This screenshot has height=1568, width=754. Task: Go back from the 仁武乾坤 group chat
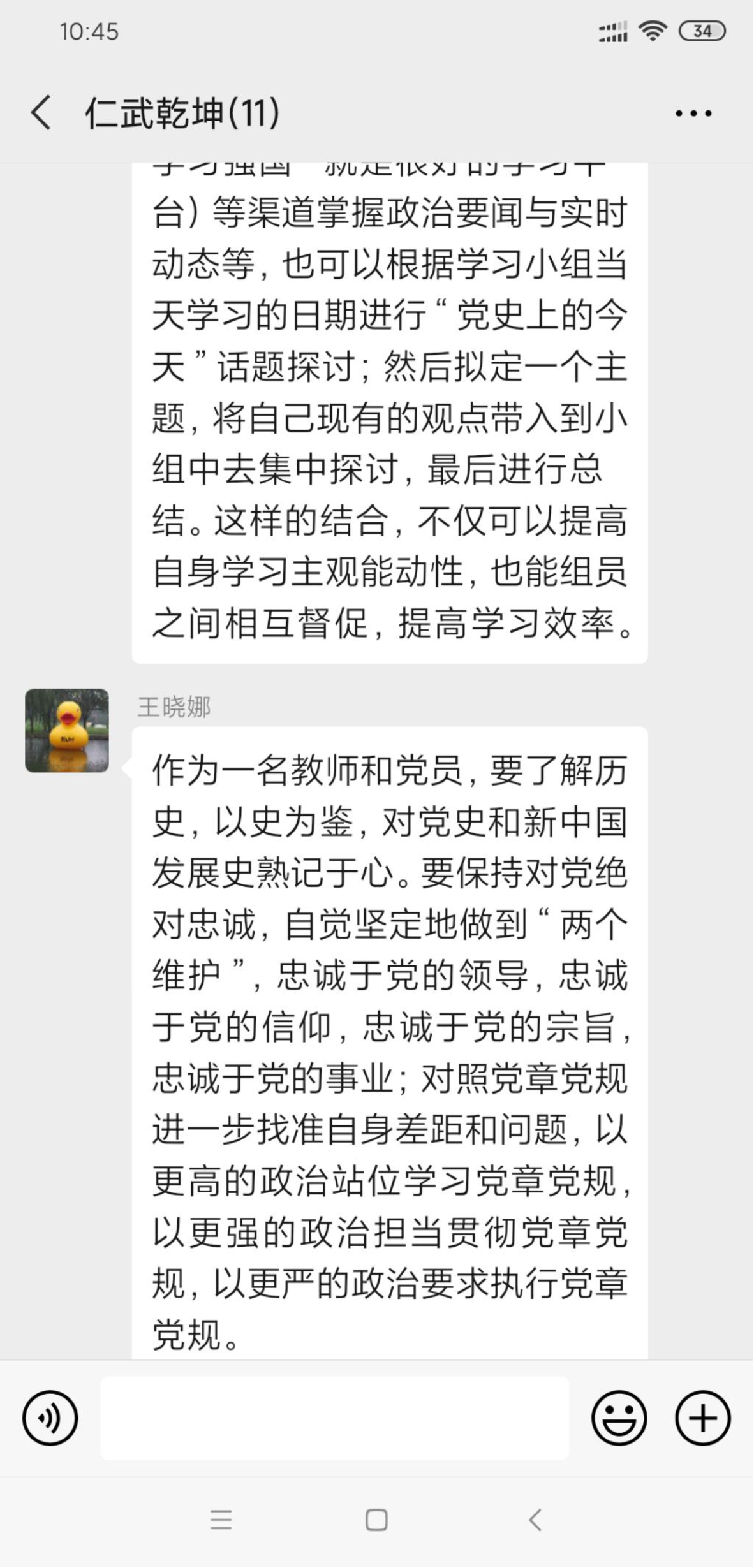pyautogui.click(x=41, y=113)
